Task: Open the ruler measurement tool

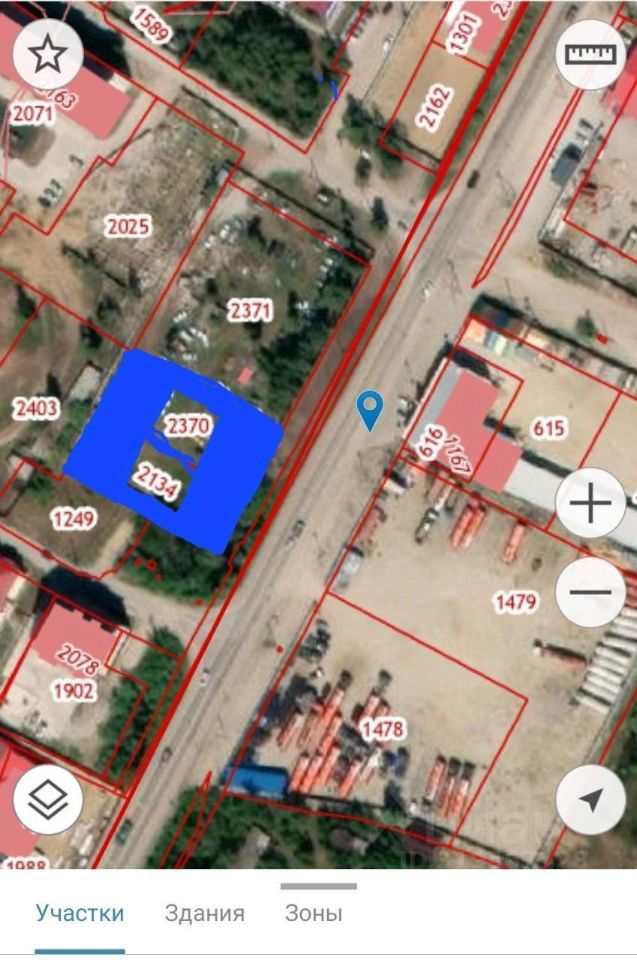Action: (592, 55)
